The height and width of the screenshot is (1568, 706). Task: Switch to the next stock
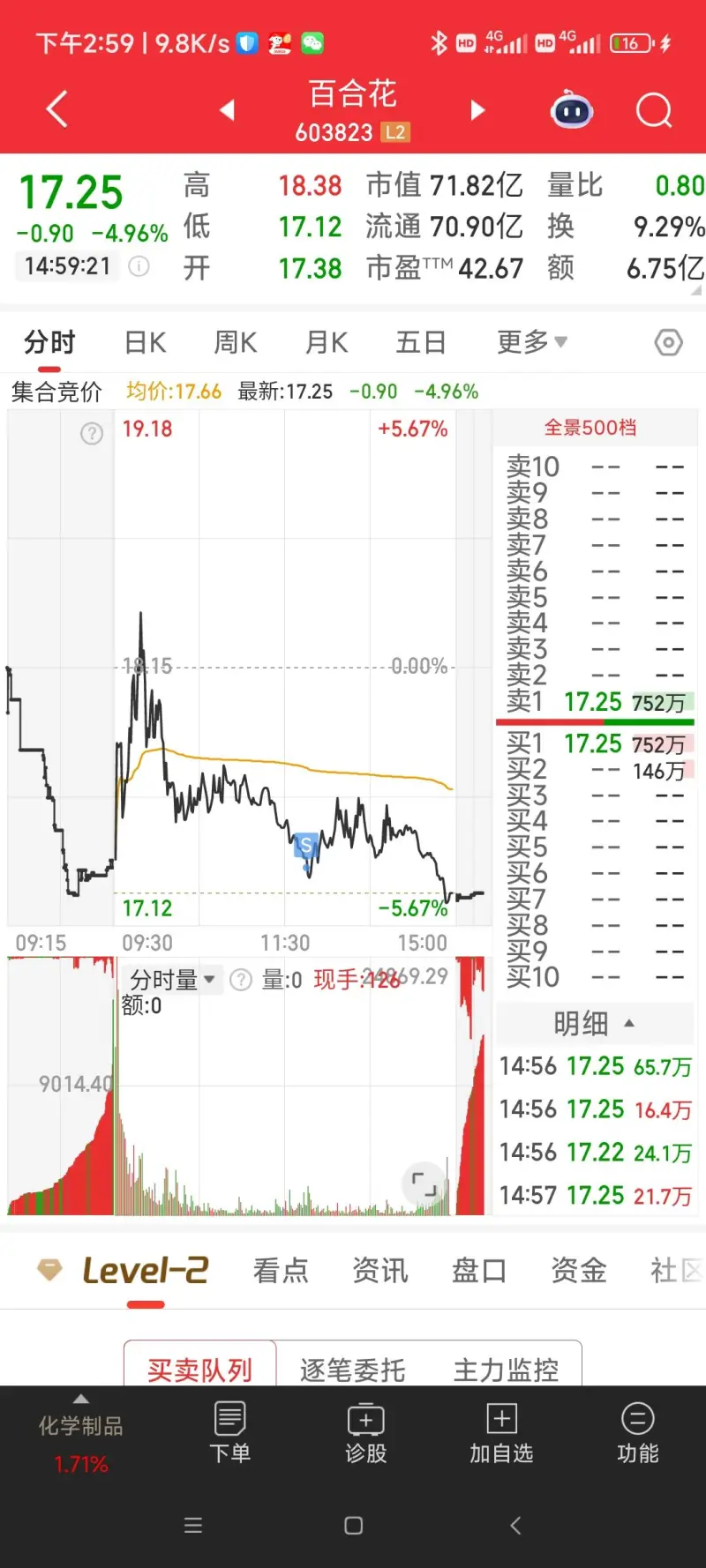[477, 110]
